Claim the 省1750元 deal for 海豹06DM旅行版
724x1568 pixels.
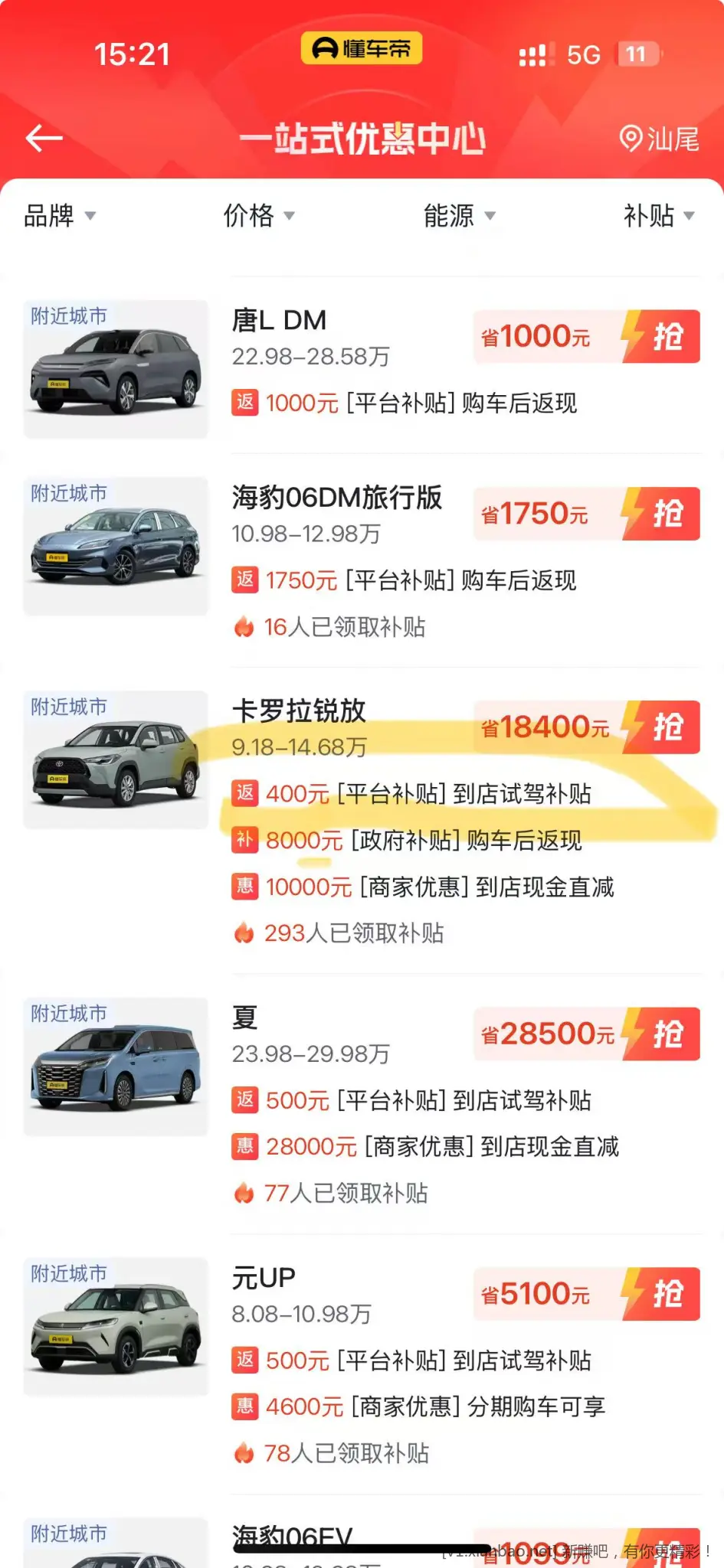[661, 514]
